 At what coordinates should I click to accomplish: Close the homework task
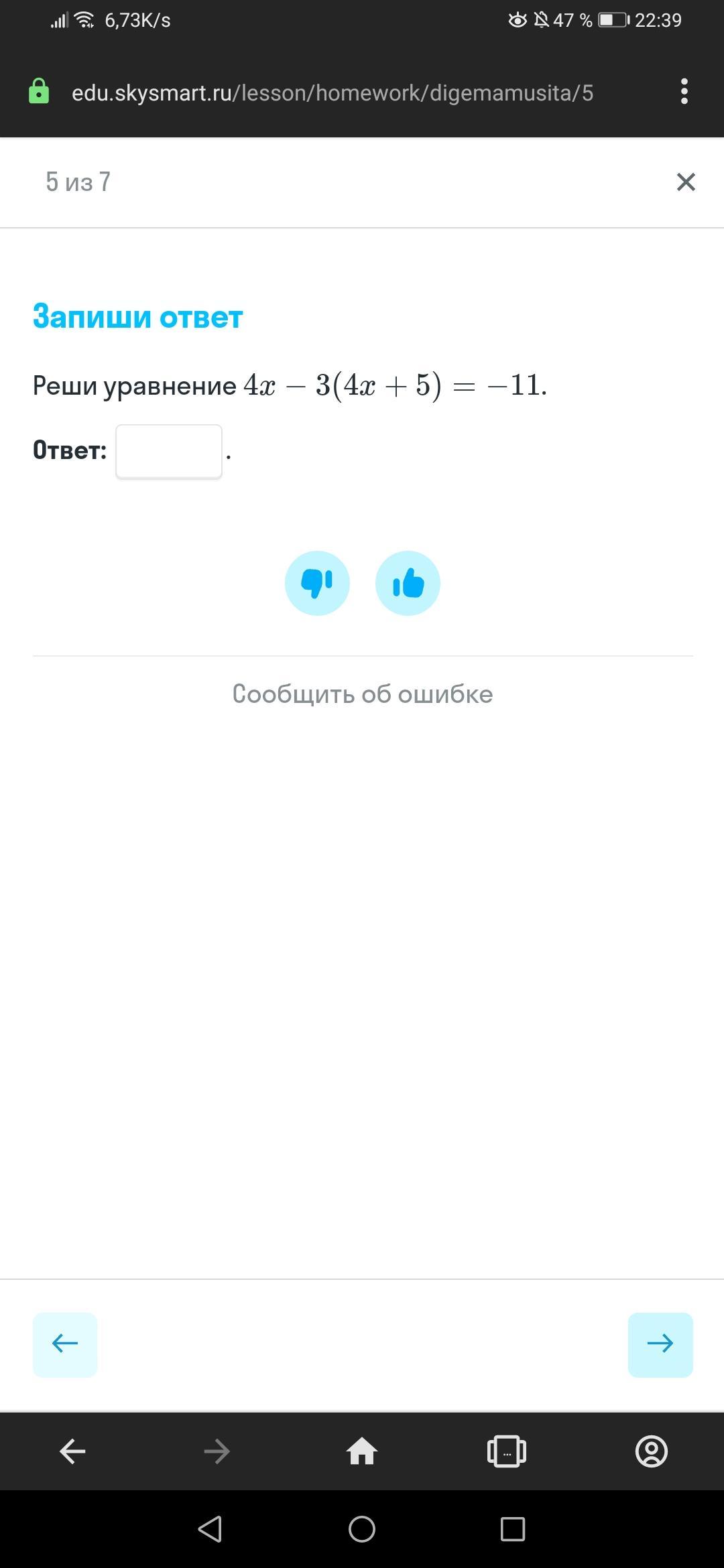pyautogui.click(x=685, y=182)
